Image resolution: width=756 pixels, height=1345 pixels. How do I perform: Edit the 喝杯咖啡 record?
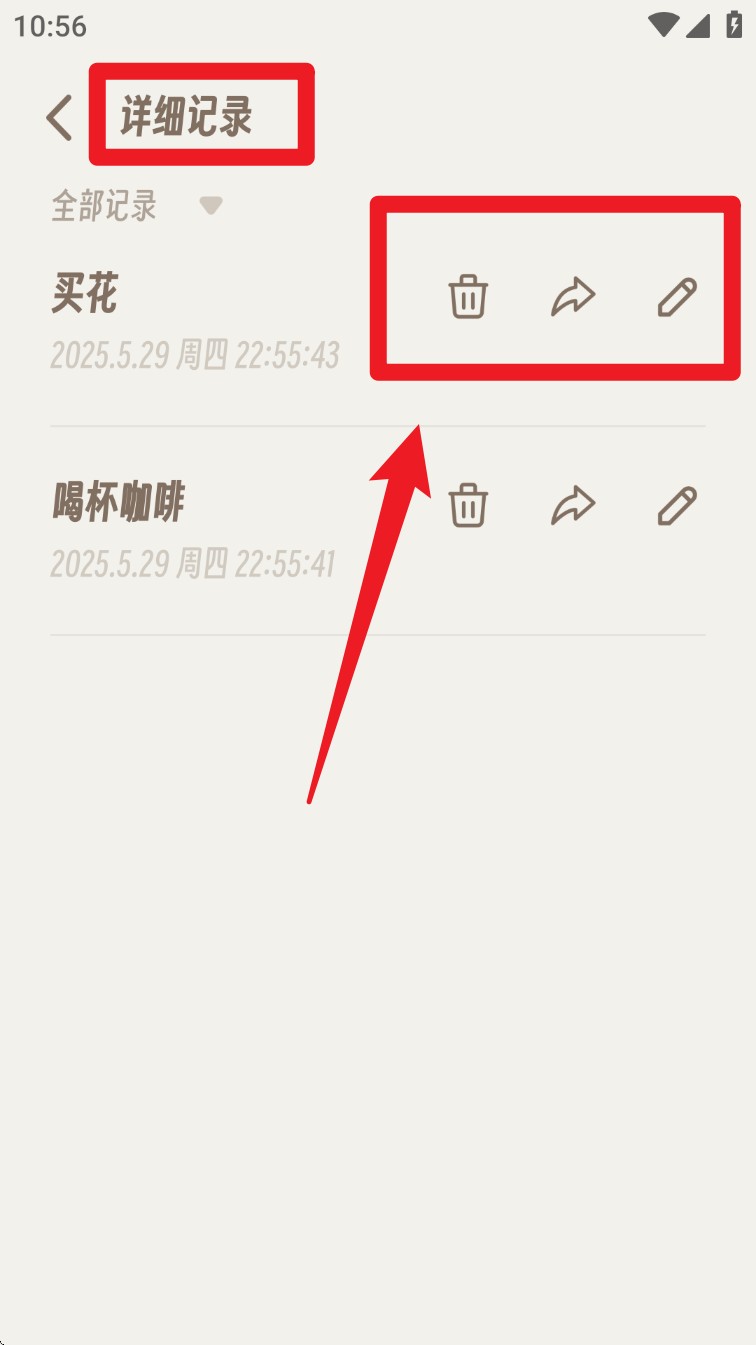click(677, 505)
